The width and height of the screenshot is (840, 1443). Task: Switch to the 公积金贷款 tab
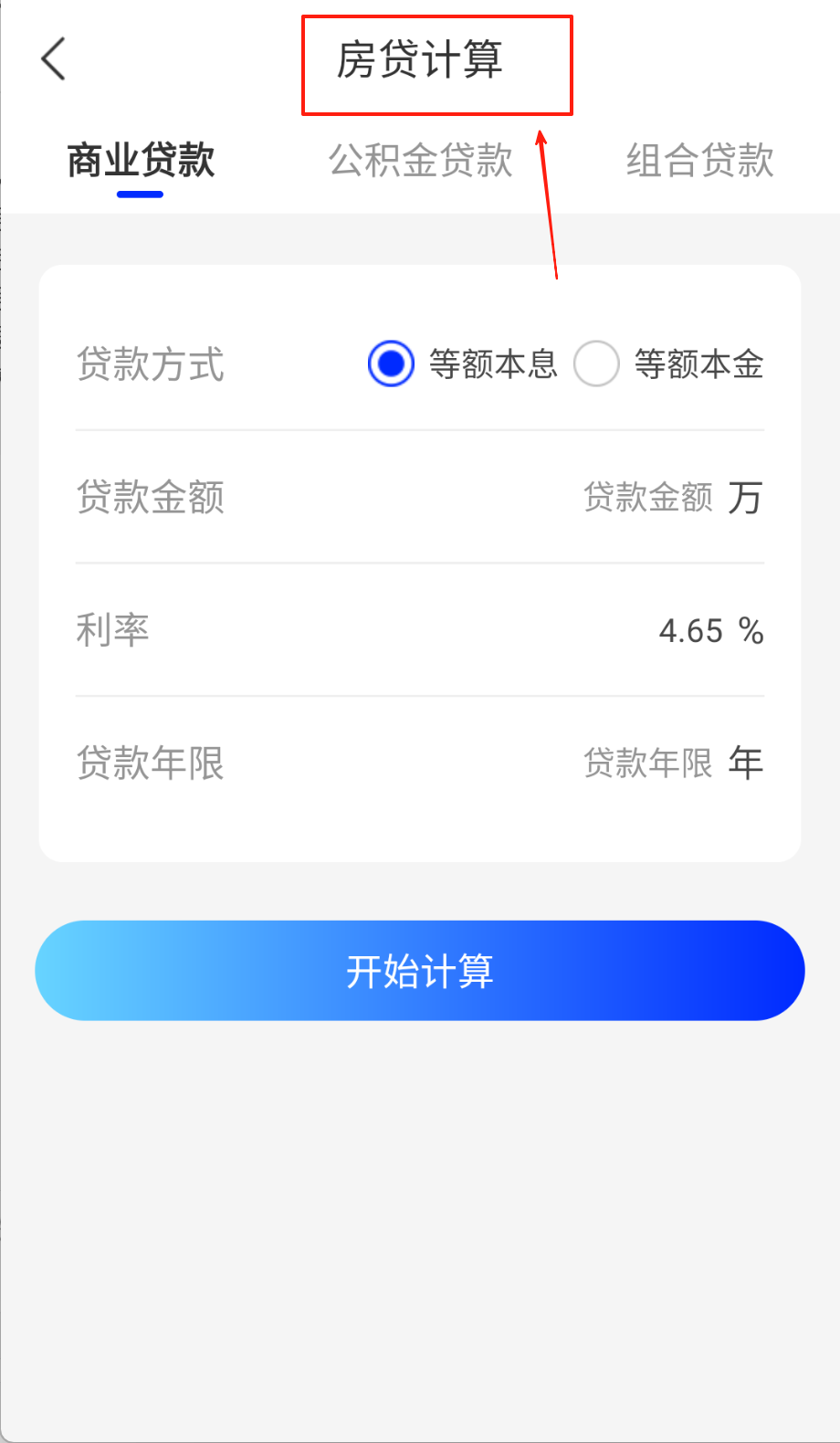[x=420, y=161]
